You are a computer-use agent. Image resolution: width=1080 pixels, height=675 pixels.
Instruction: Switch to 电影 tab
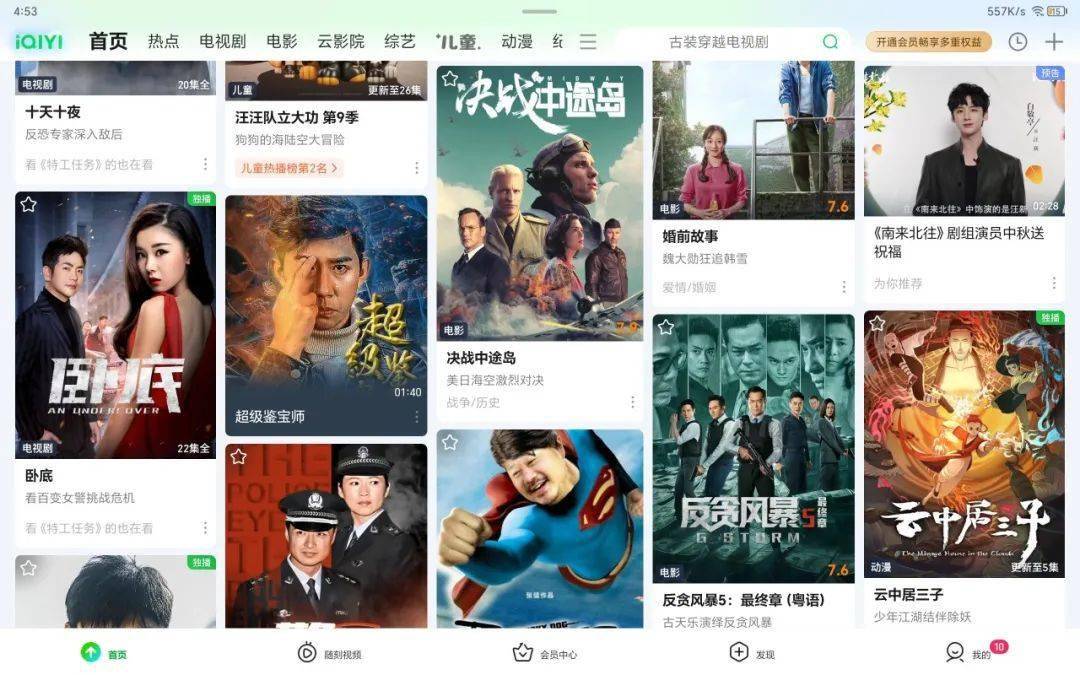[x=282, y=42]
